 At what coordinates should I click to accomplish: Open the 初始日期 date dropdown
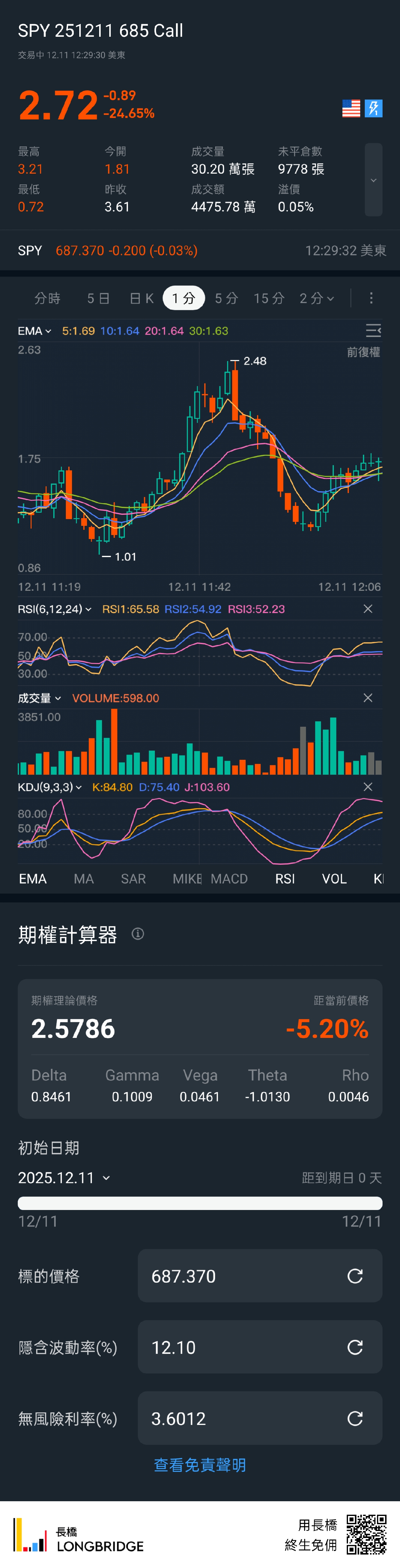(64, 1178)
